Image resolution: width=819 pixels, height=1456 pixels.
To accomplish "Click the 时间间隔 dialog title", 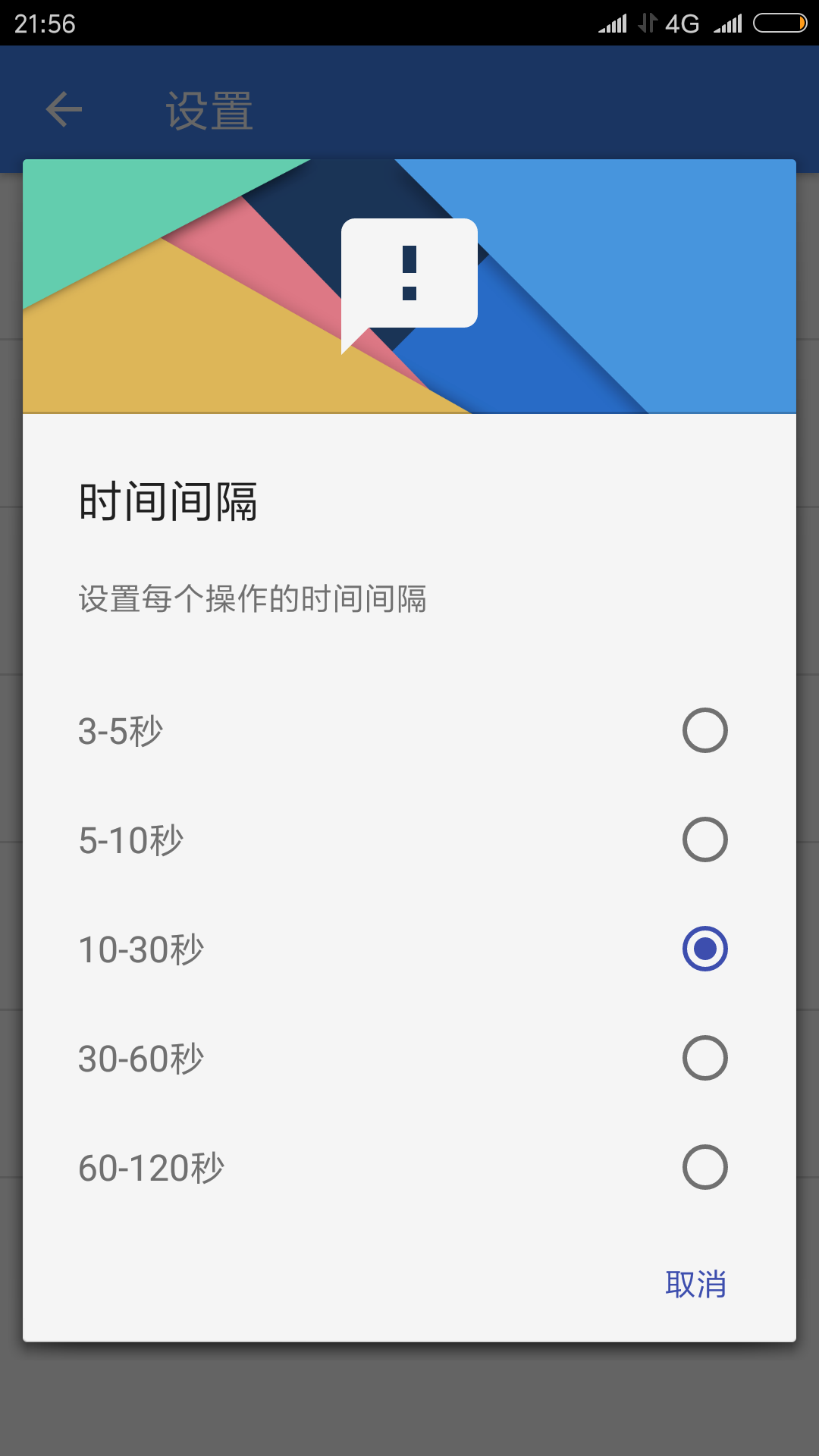I will 167,500.
